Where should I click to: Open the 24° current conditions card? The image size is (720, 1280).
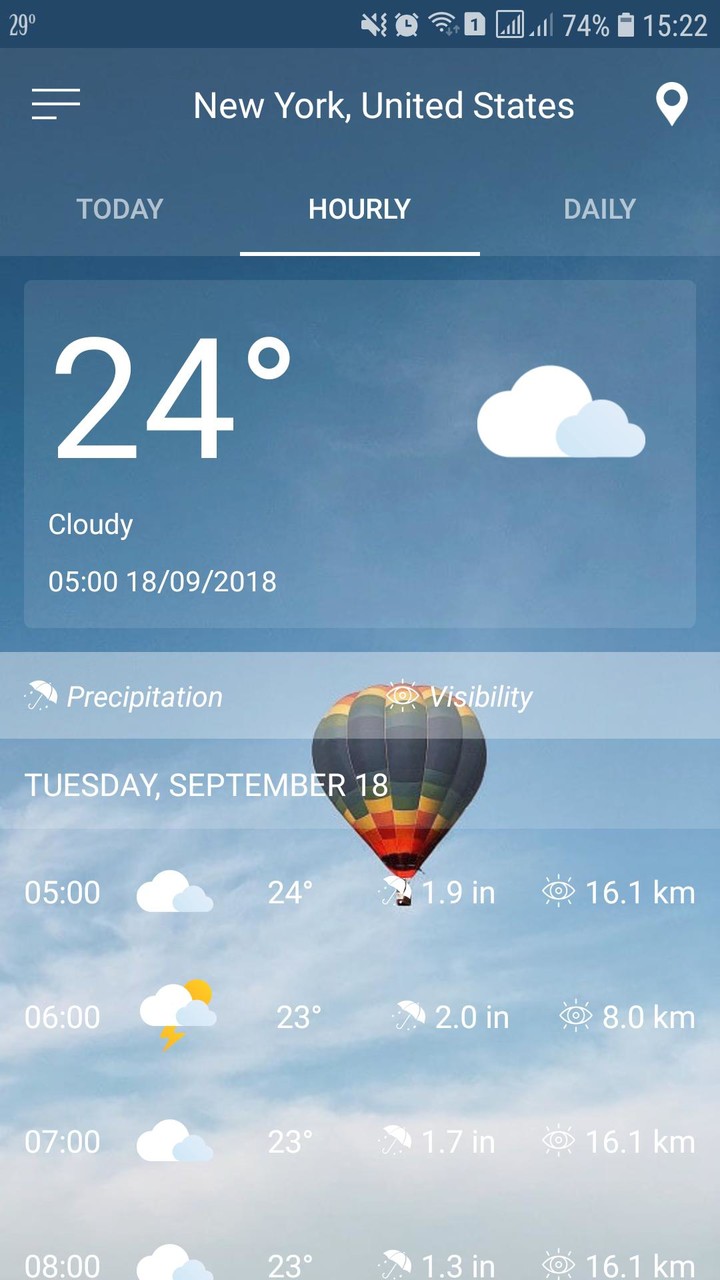pyautogui.click(x=360, y=453)
